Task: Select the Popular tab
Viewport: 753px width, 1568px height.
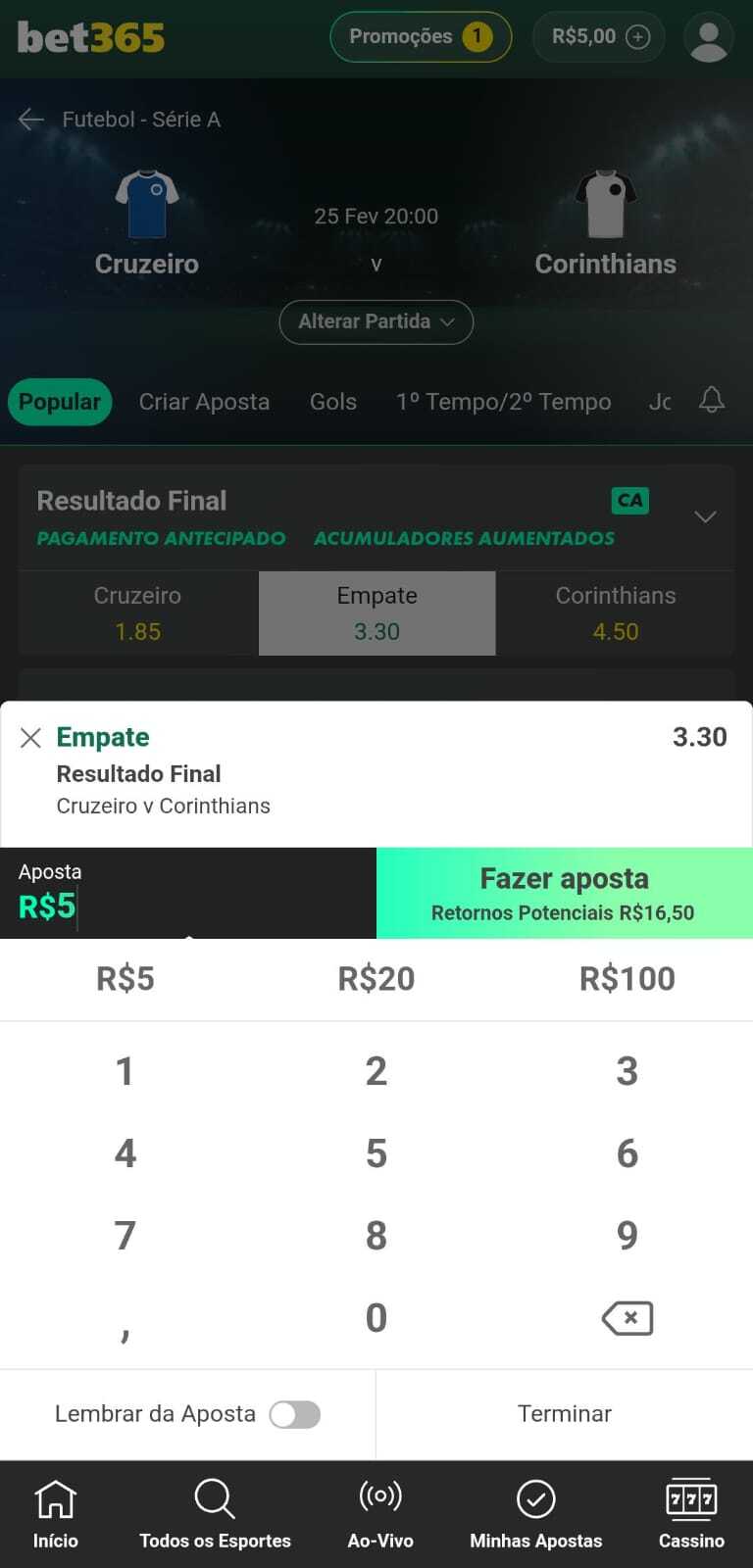Action: (x=59, y=401)
